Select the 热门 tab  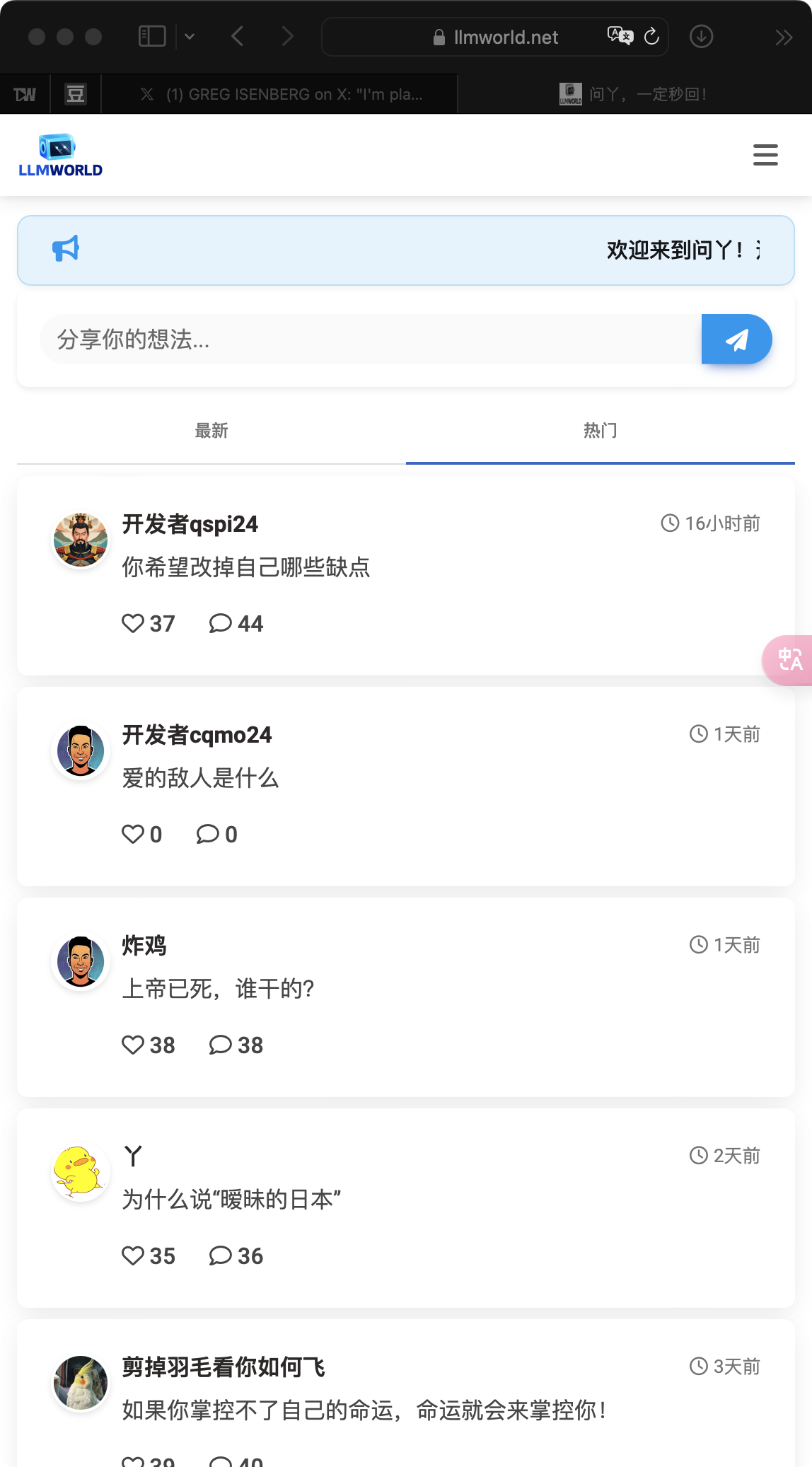(600, 431)
